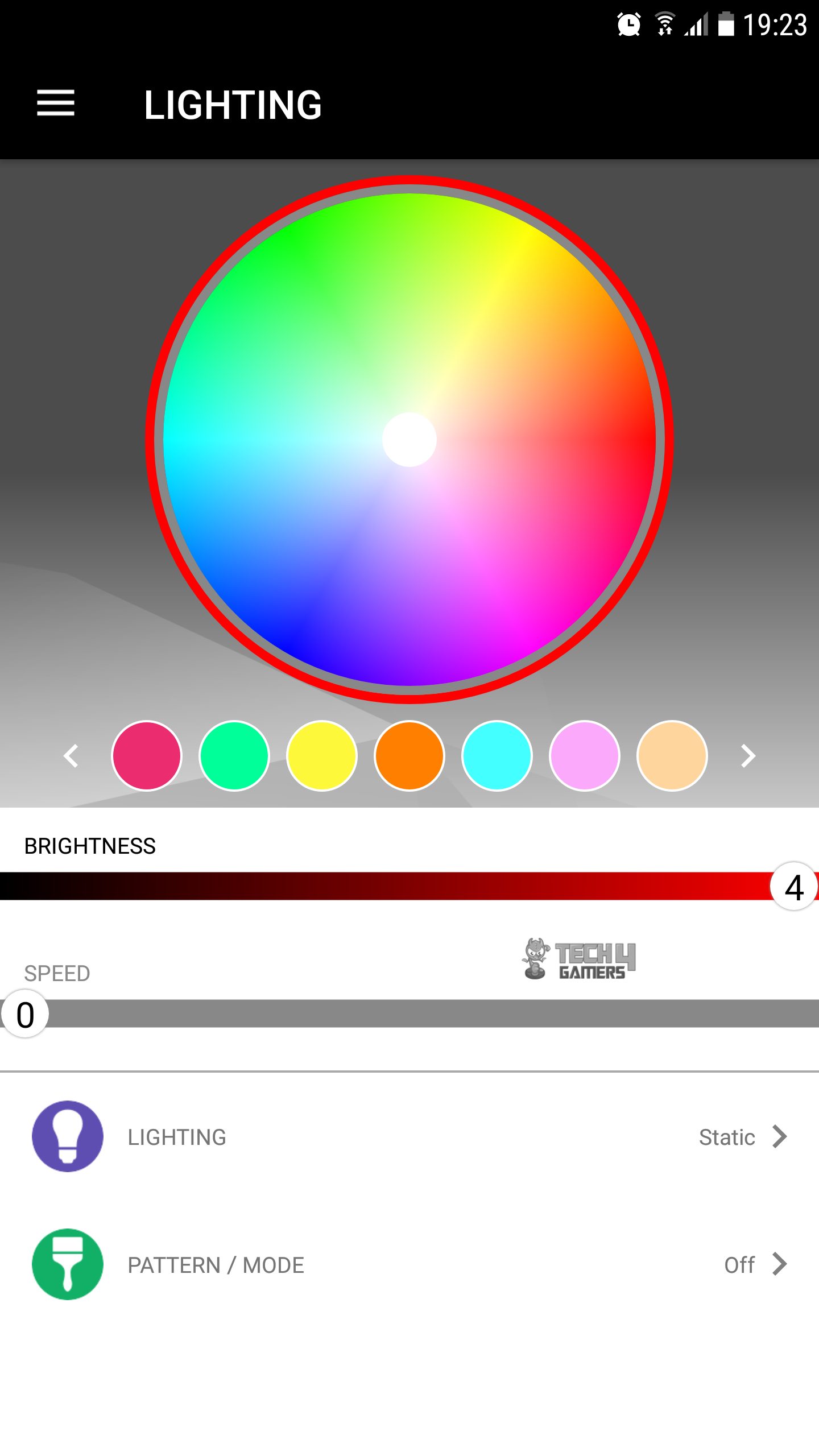
Task: Tap the color wheel picker
Action: (x=409, y=440)
